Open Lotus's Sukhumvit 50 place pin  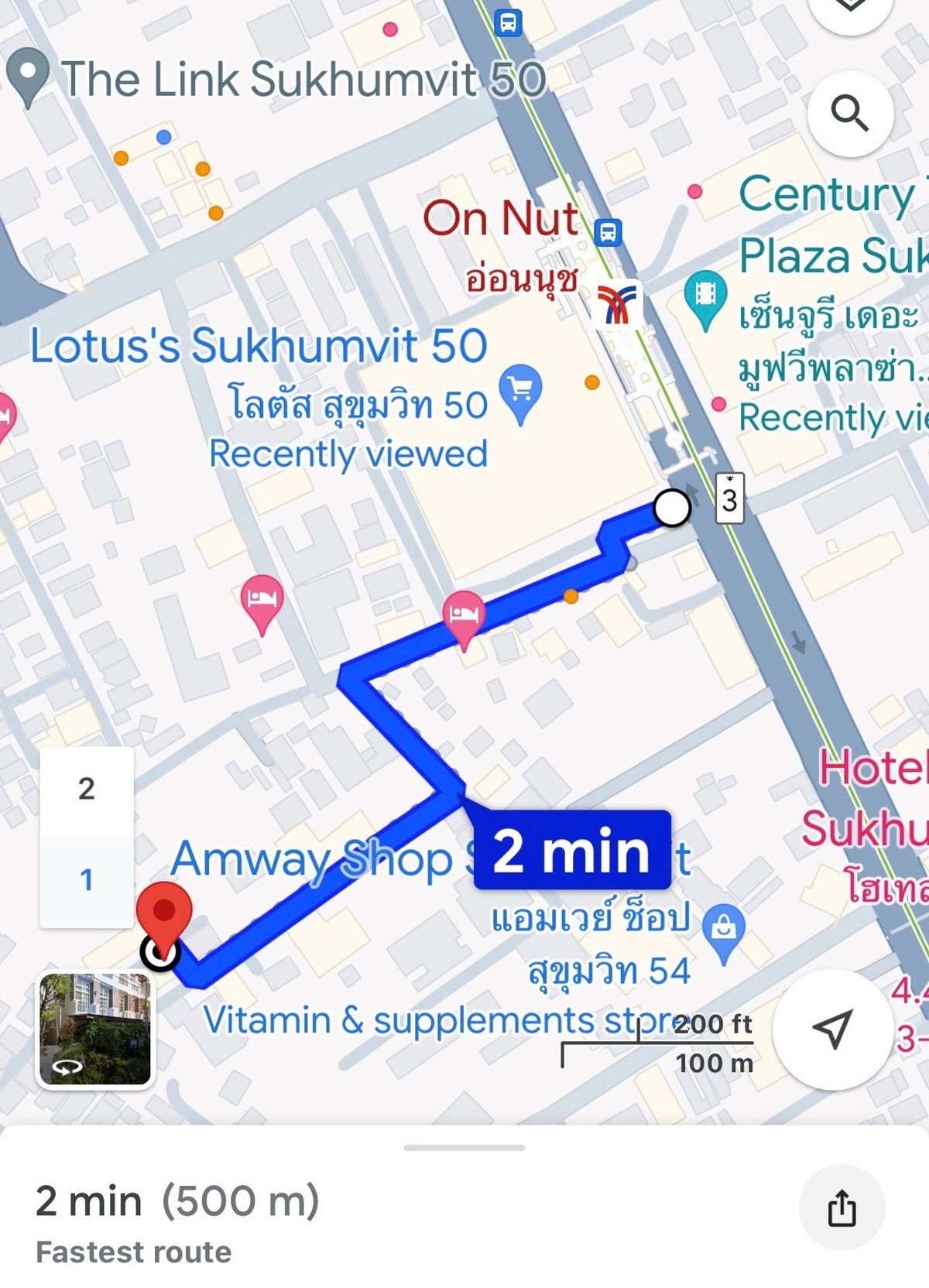pos(520,392)
